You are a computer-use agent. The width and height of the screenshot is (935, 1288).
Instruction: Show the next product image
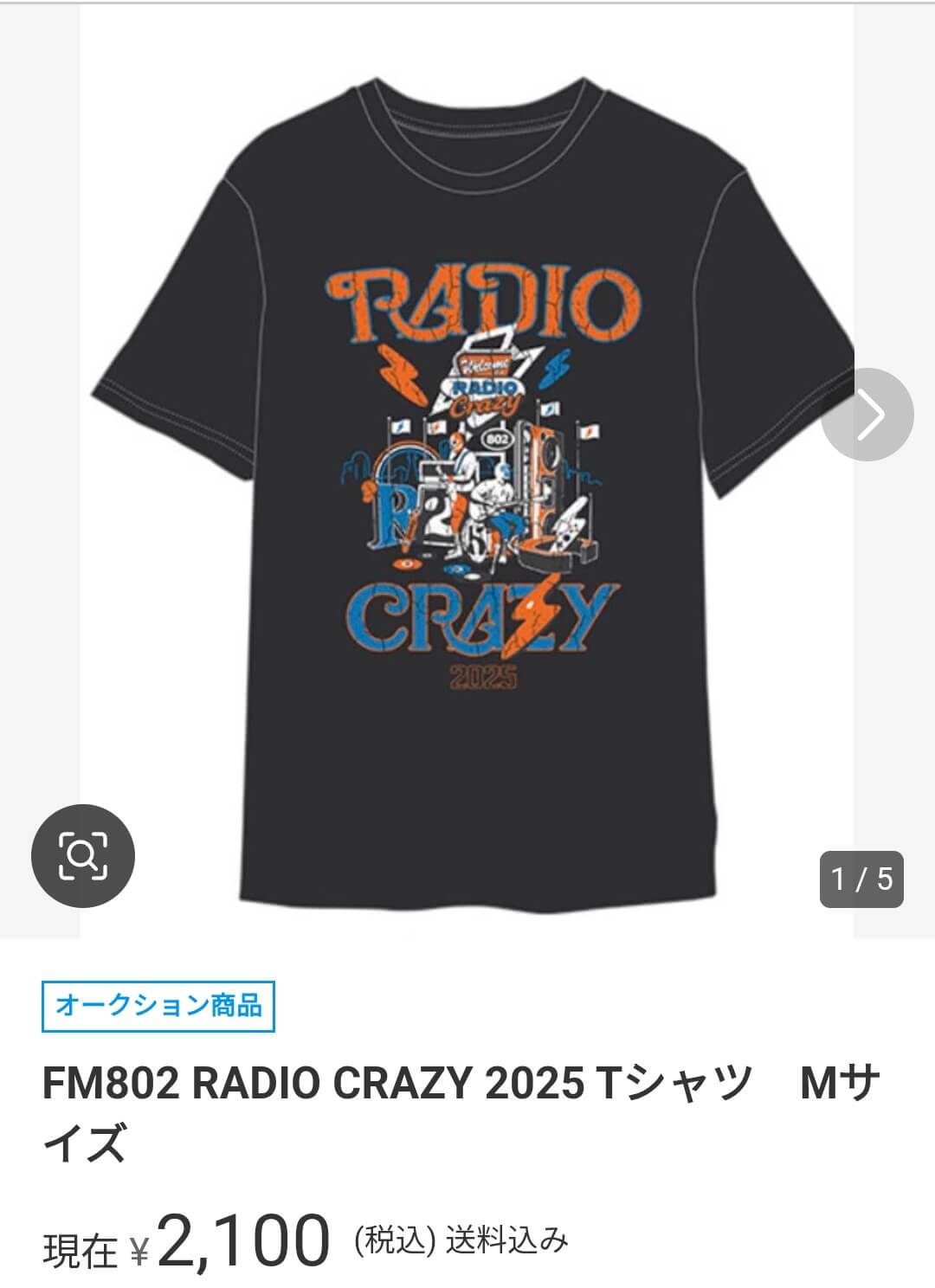coord(867,415)
